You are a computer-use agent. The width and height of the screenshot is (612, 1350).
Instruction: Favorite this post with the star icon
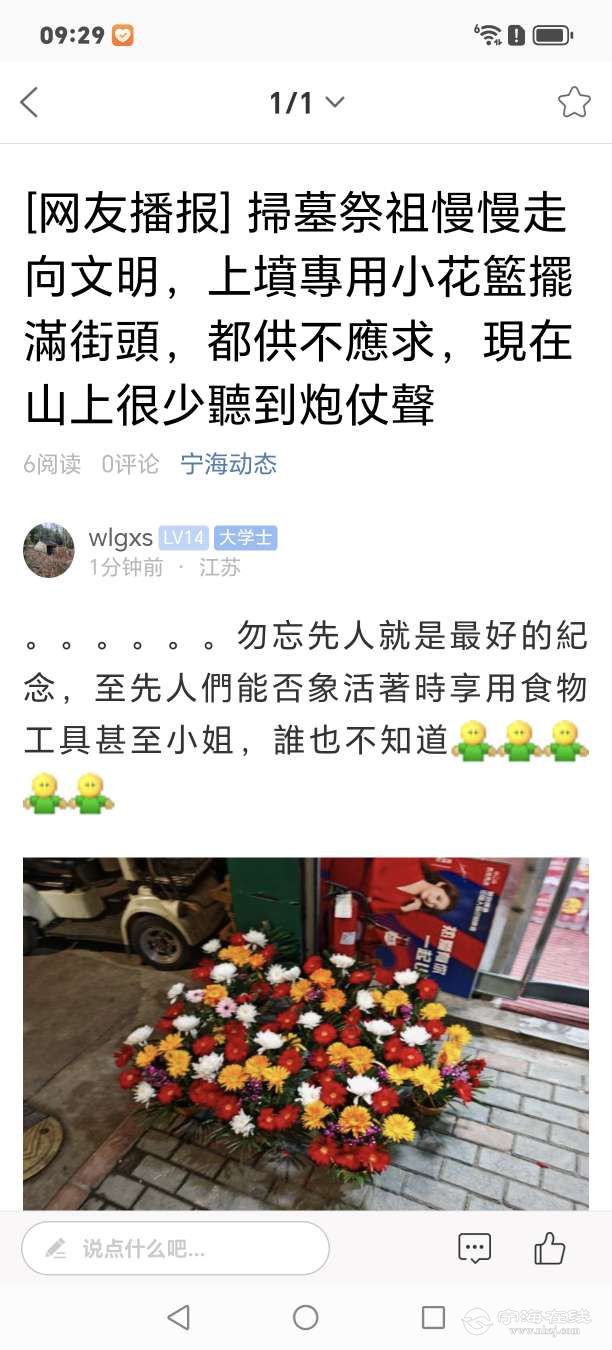coord(574,102)
